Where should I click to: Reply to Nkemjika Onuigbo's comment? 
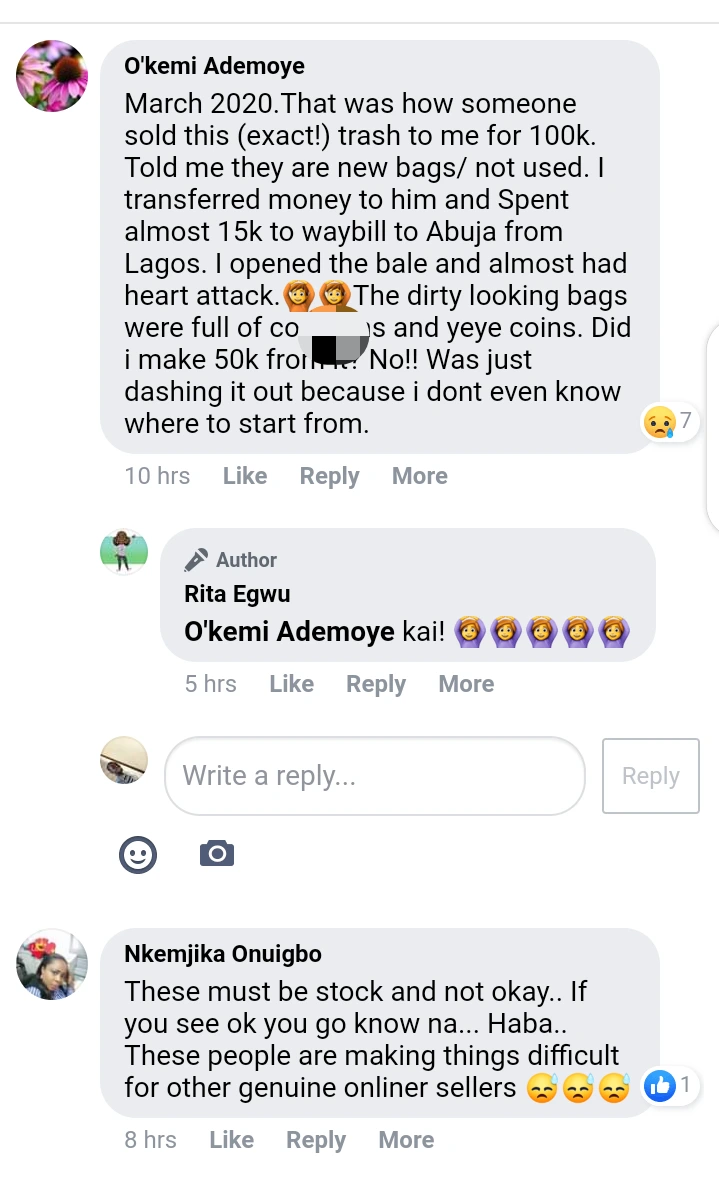[316, 1140]
